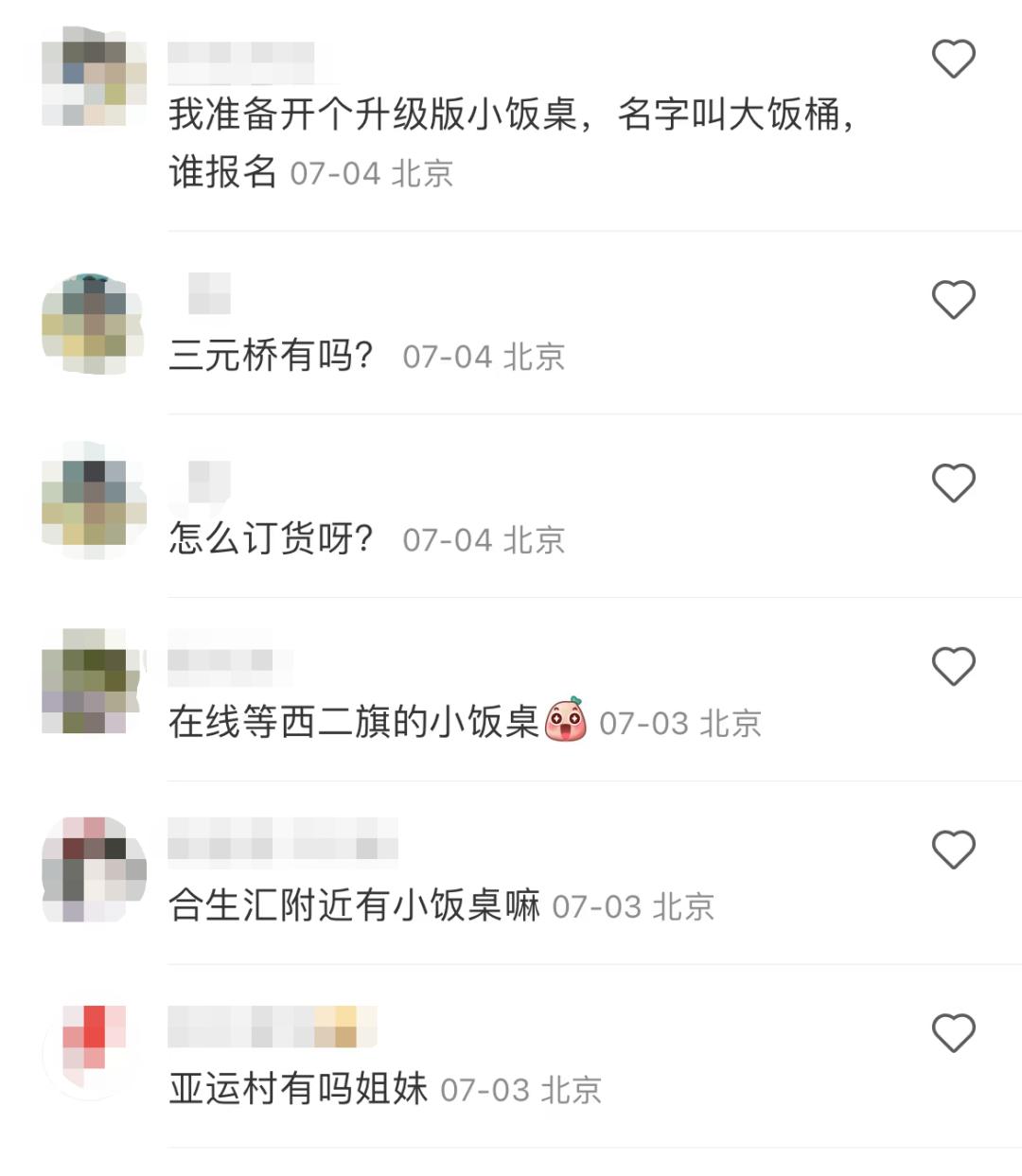The height and width of the screenshot is (1176, 1022).
Task: Open avatar of 西二旗 commenter
Action: click(94, 681)
